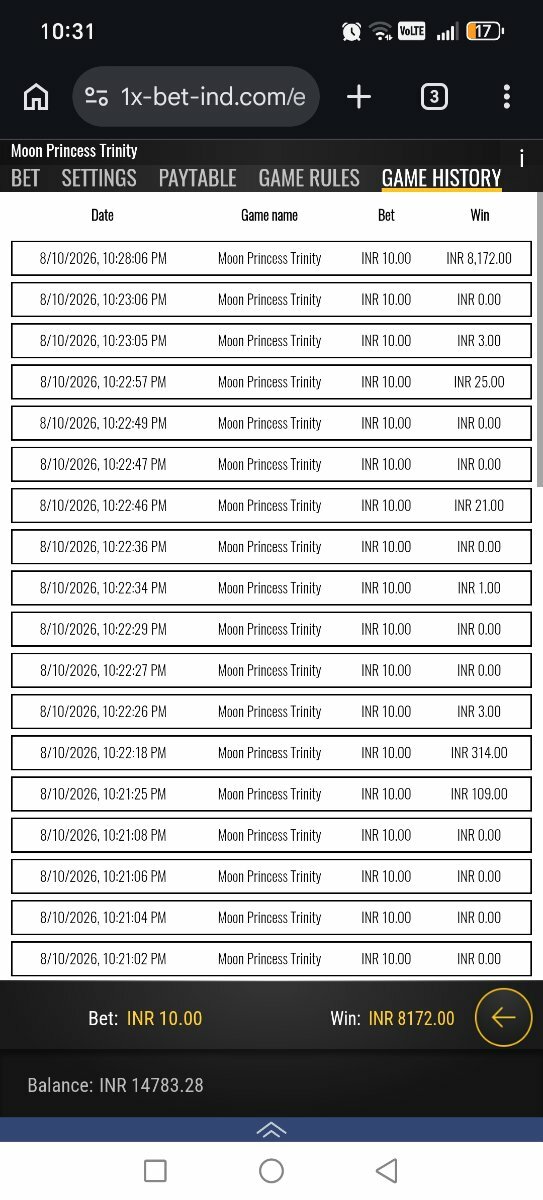543x1200 pixels.
Task: Select the GAME HISTORY tab
Action: [x=441, y=178]
